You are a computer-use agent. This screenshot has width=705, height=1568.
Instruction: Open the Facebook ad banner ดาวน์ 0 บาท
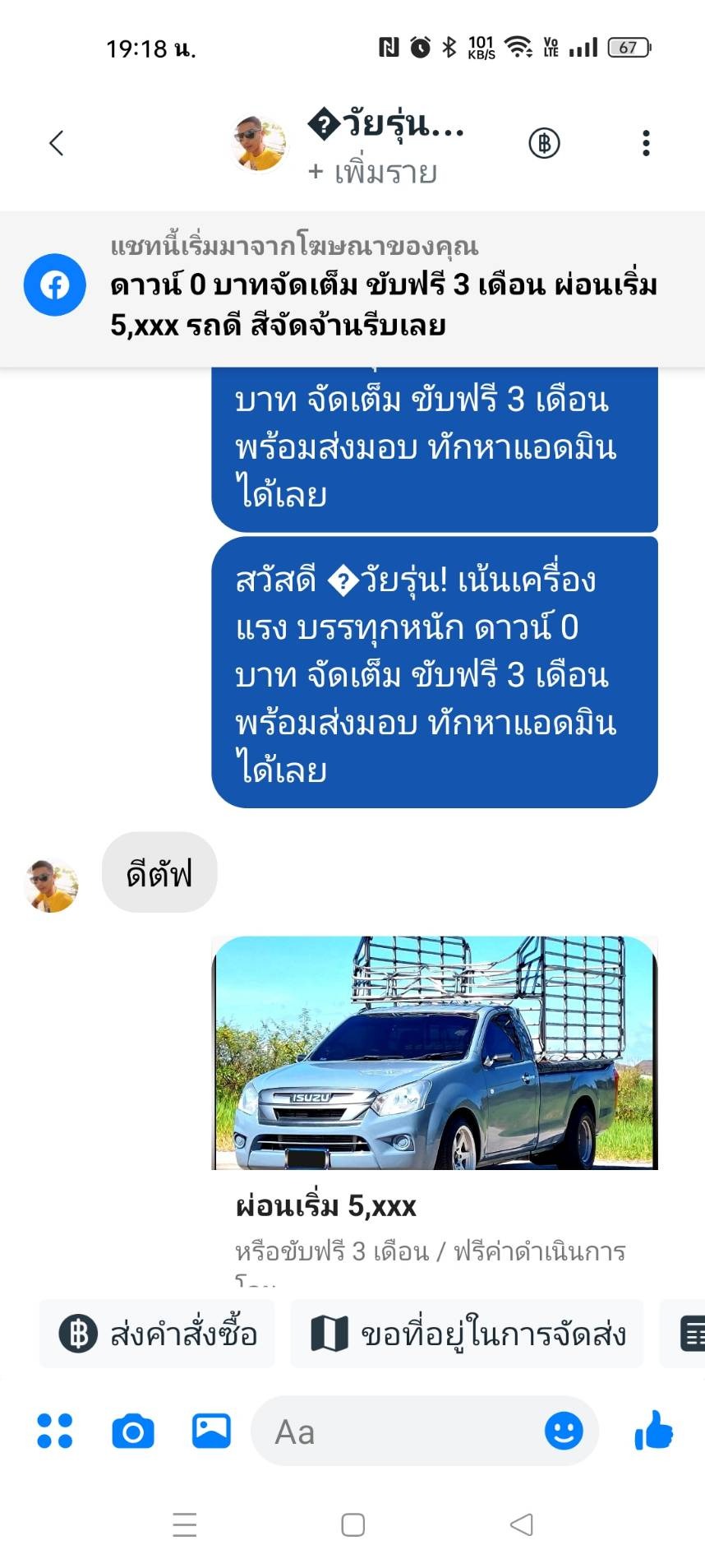(352, 289)
